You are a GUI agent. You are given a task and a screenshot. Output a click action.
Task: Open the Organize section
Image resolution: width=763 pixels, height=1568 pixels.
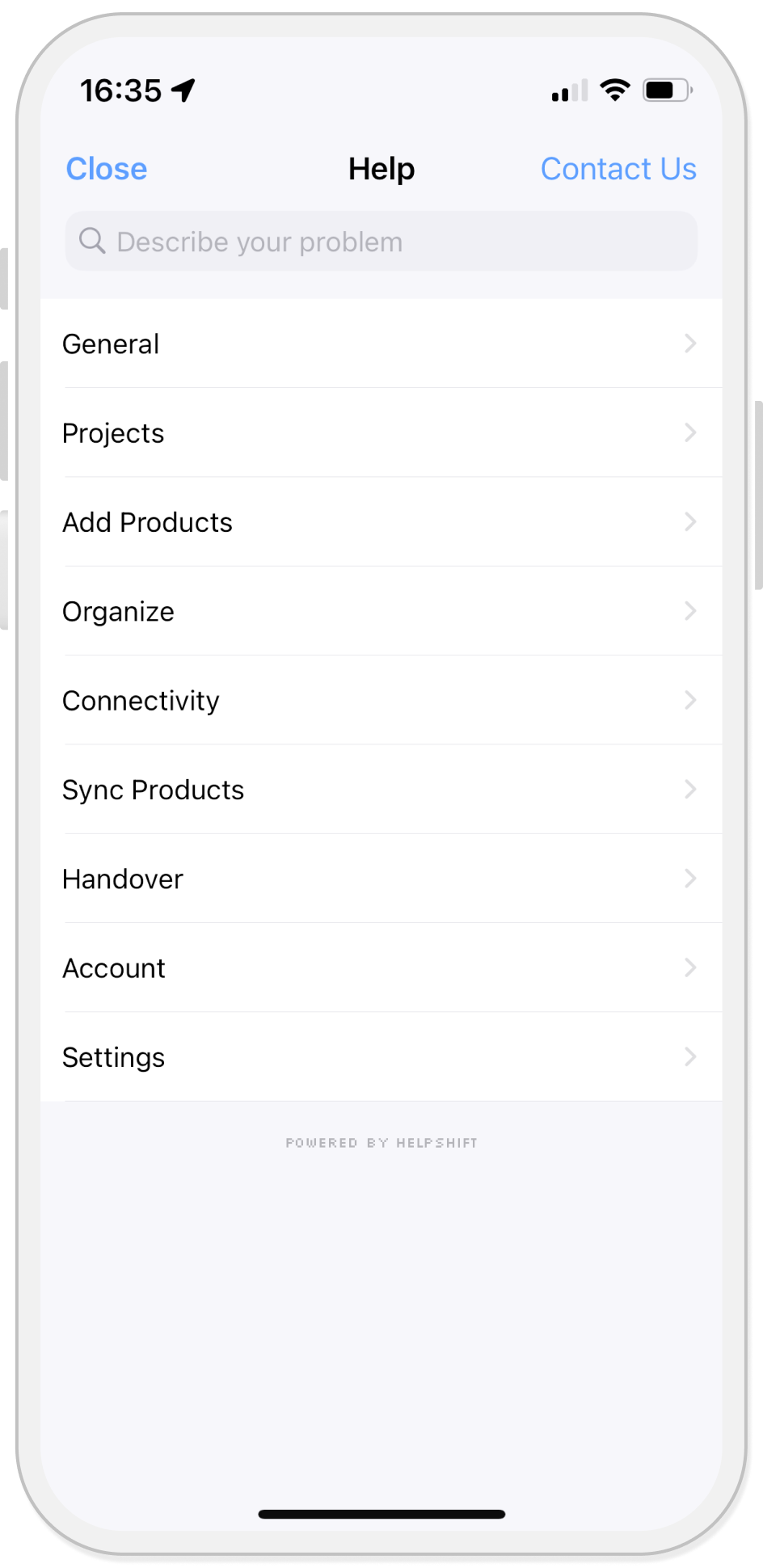381,611
